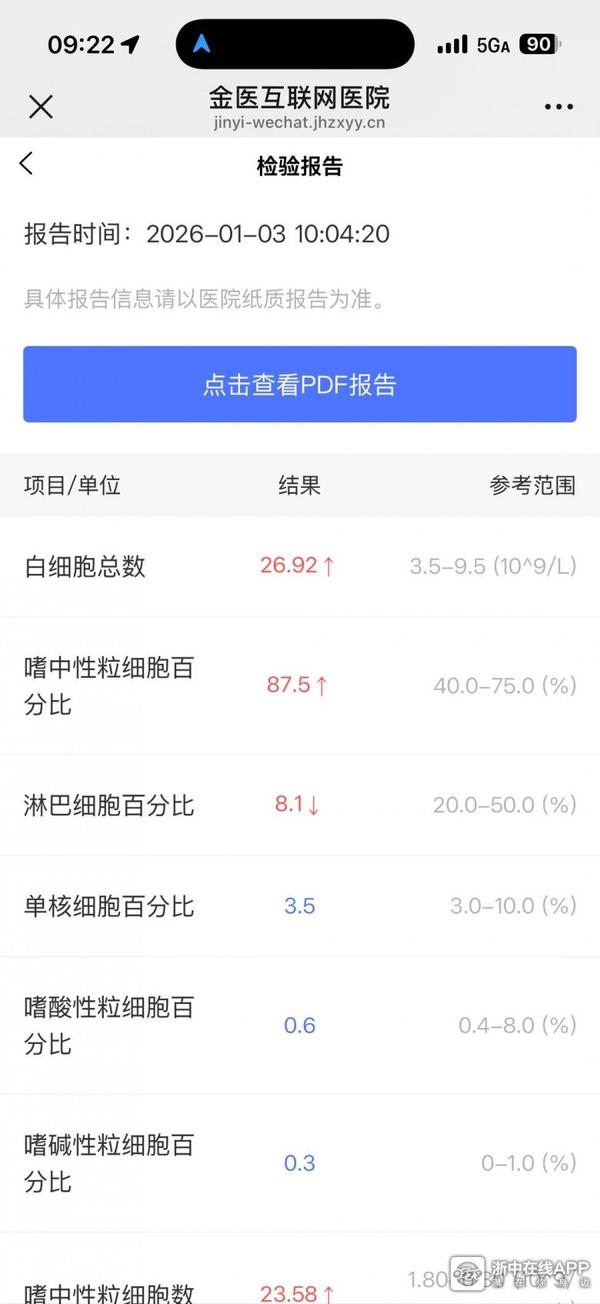Open the three-dot overflow menu

(559, 107)
